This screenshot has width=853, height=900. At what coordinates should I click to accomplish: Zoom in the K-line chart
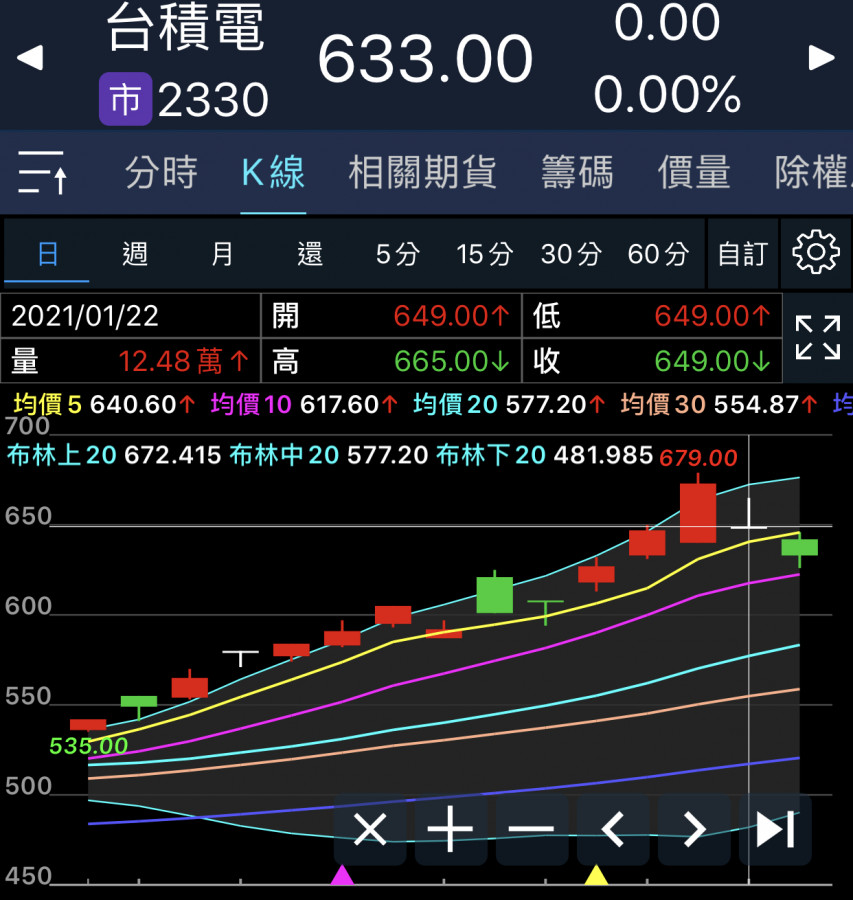click(451, 829)
